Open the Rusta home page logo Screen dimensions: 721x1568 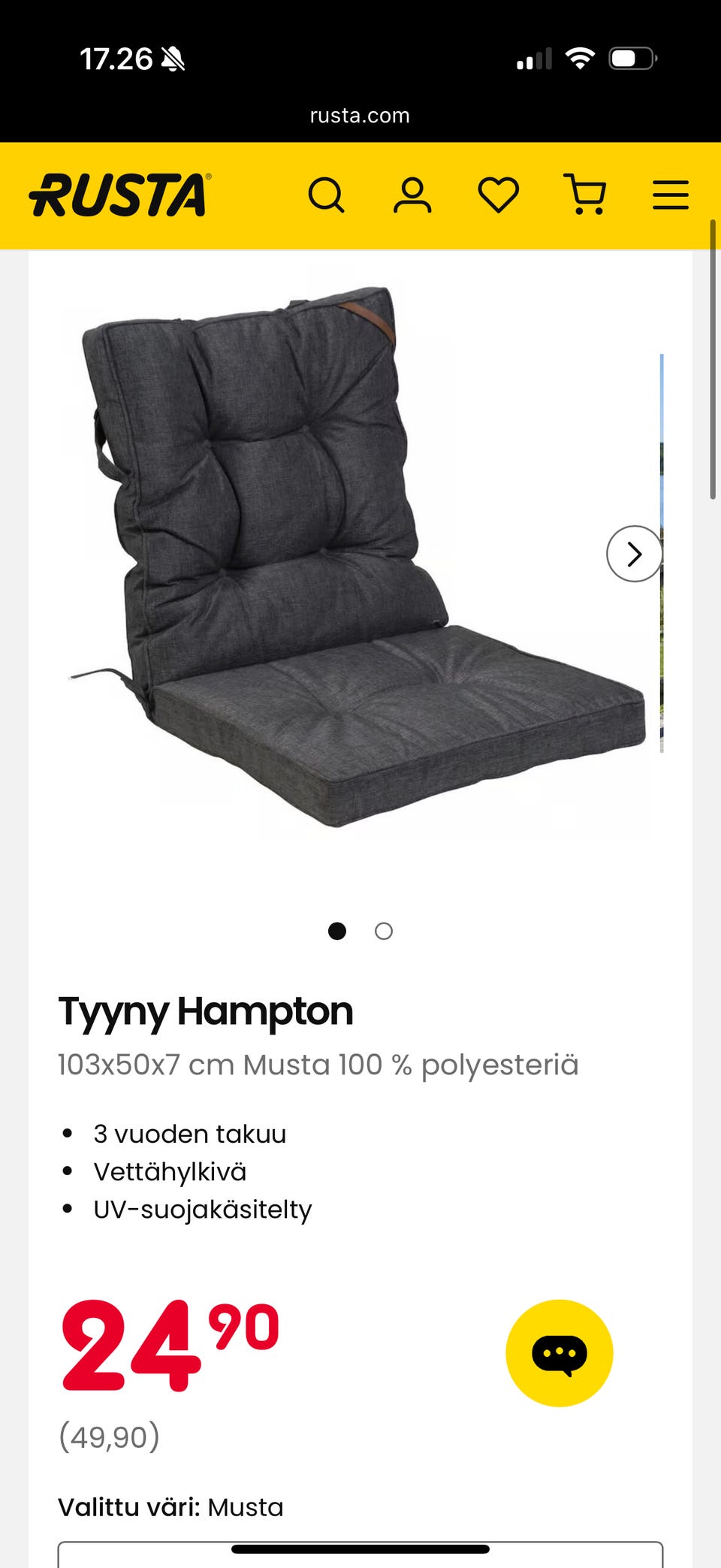[120, 195]
